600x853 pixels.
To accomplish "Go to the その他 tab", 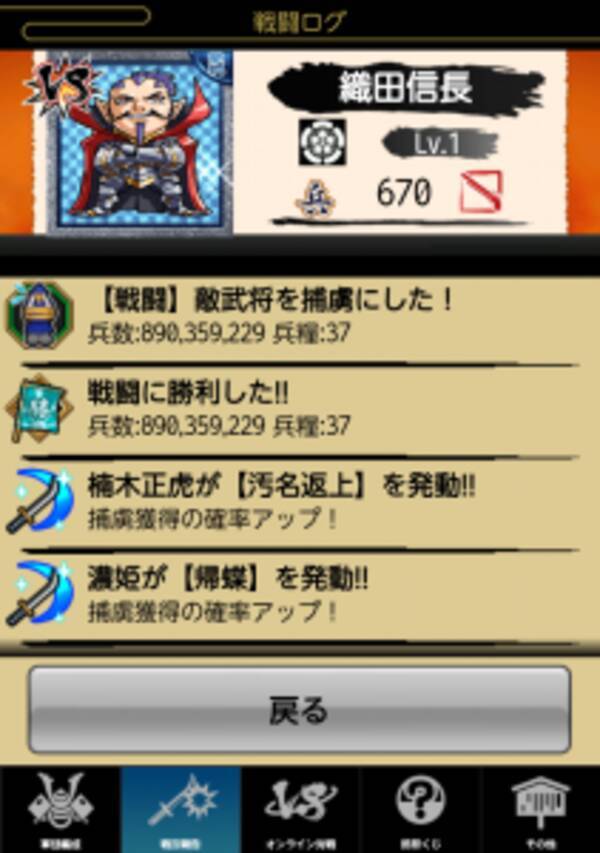I will pos(541,809).
